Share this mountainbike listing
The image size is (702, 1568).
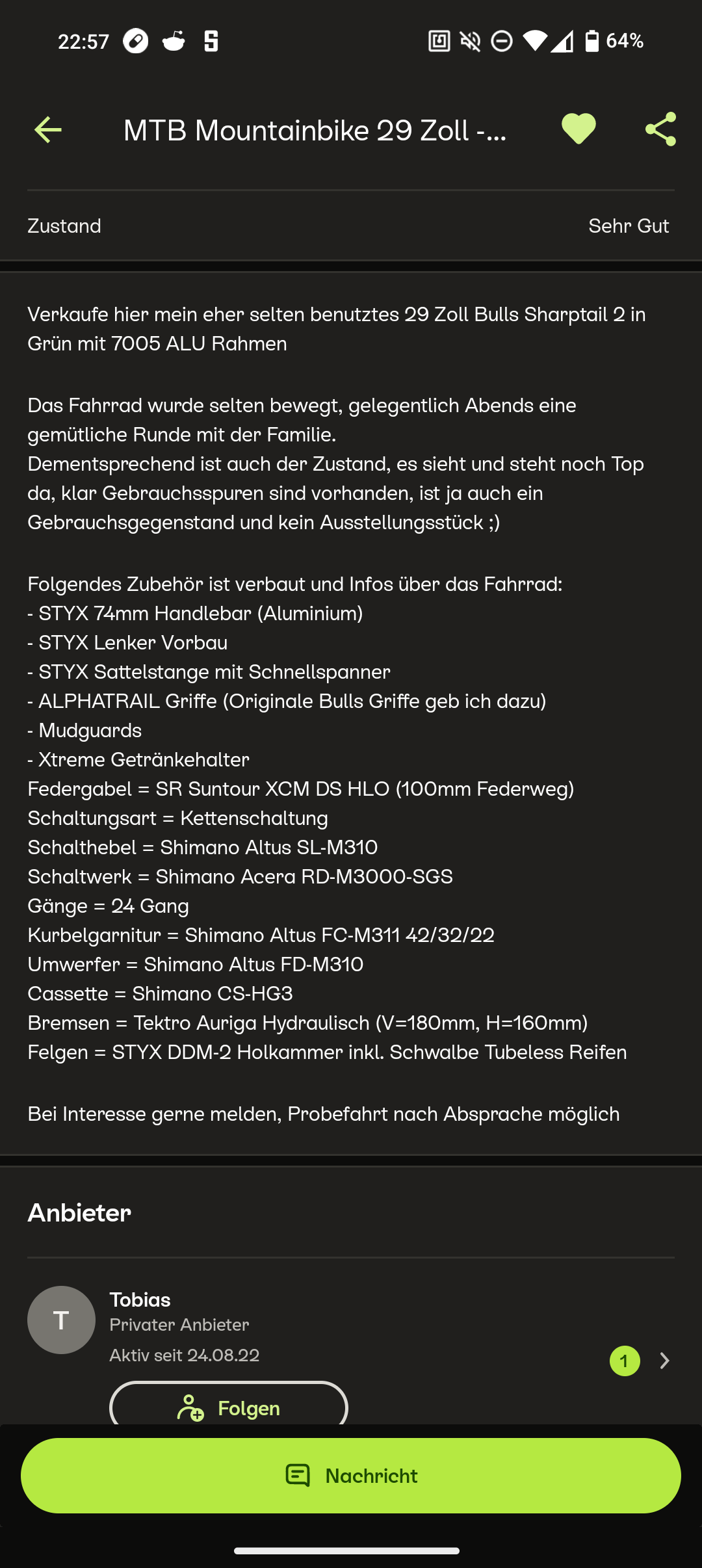660,129
